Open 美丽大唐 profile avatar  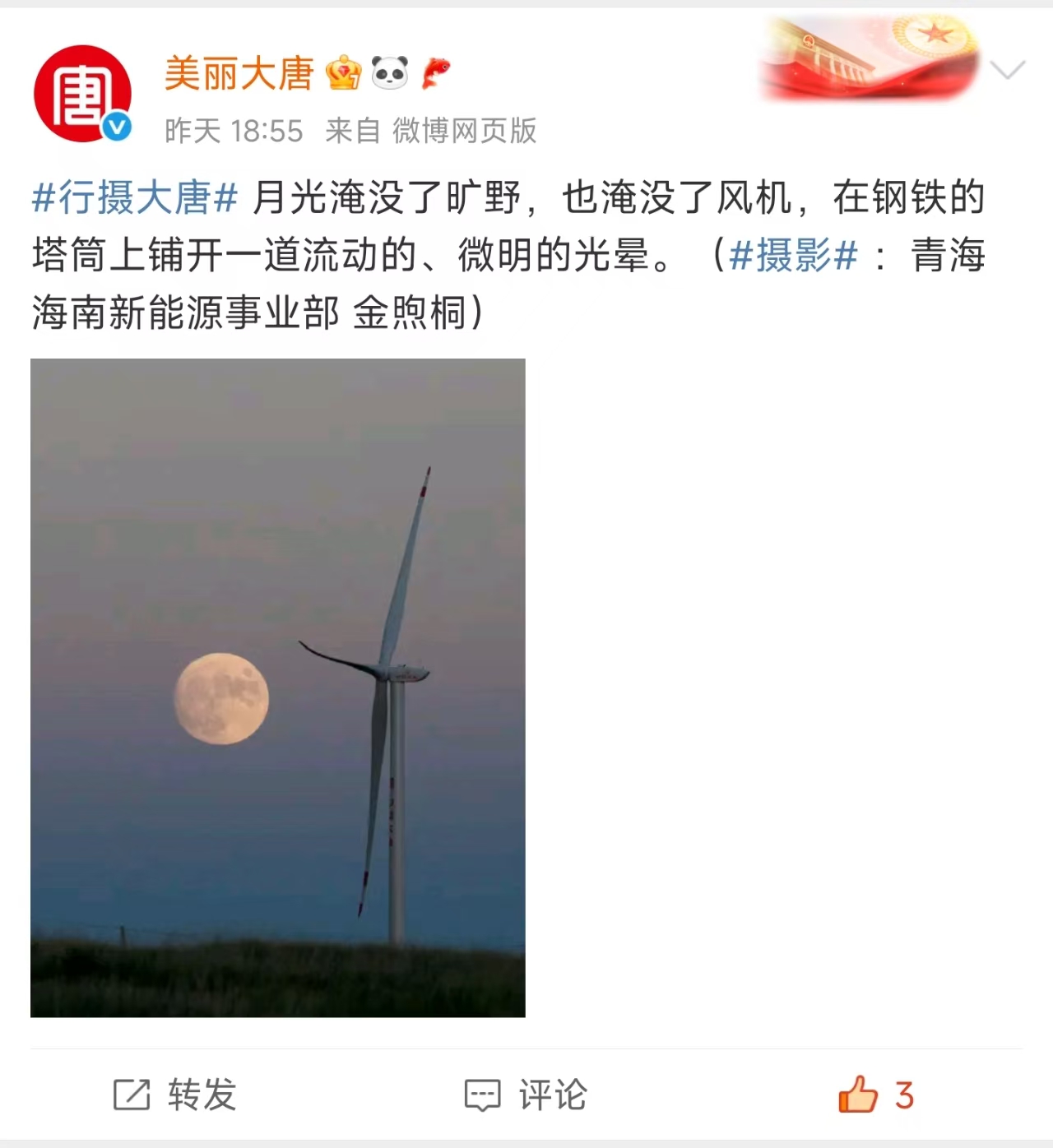[82, 93]
